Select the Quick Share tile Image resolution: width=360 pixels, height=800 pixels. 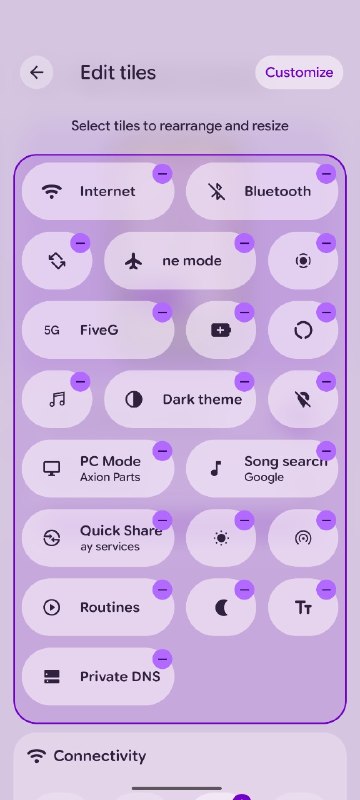coord(98,538)
